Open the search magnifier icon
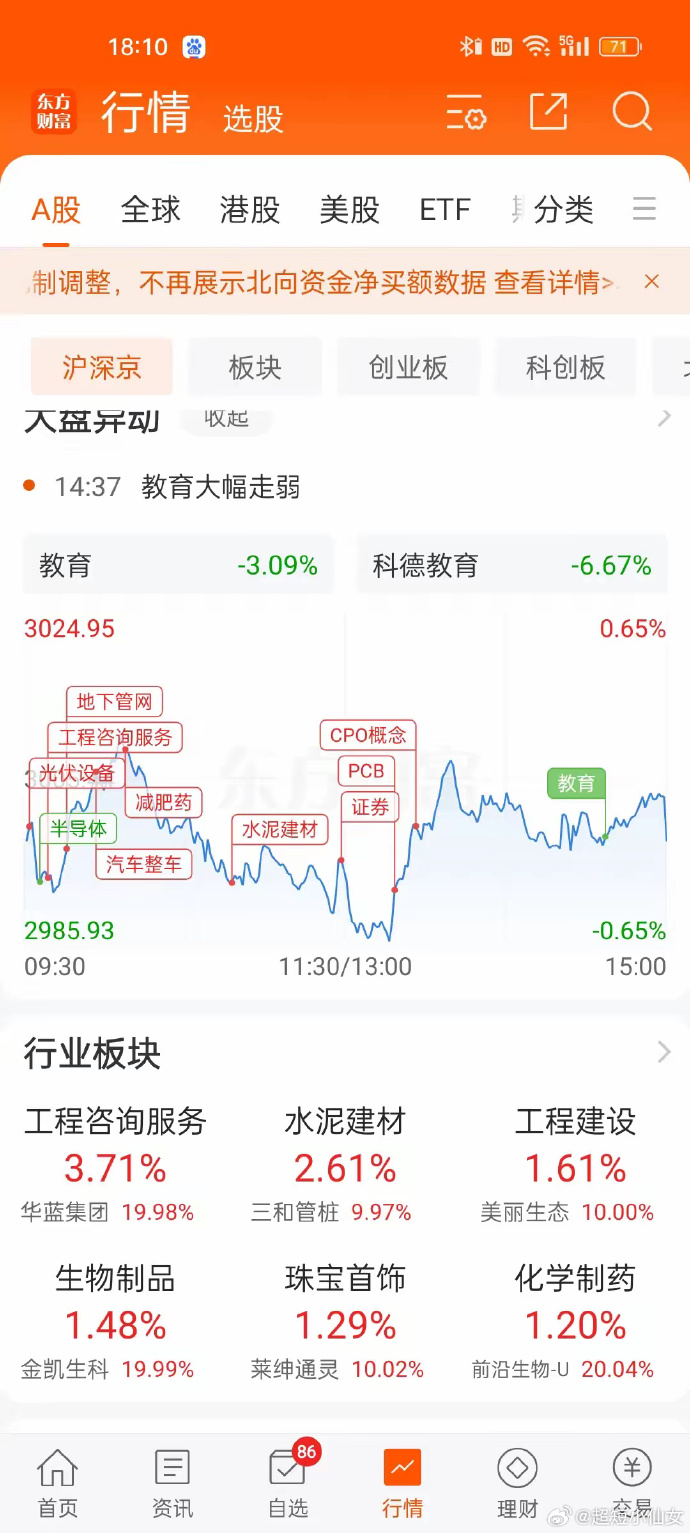The height and width of the screenshot is (1533, 690). point(632,112)
